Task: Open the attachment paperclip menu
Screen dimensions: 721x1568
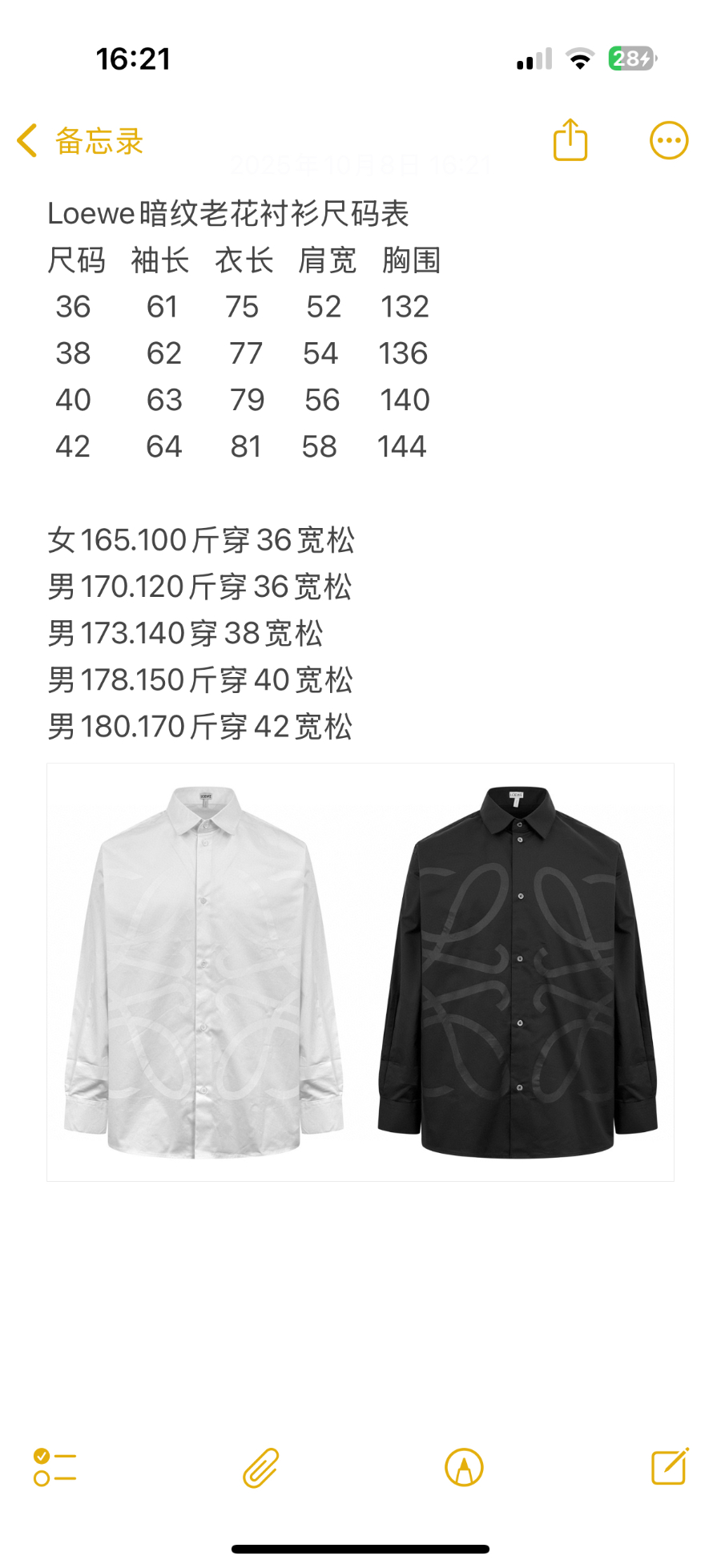Action: 260,1468
